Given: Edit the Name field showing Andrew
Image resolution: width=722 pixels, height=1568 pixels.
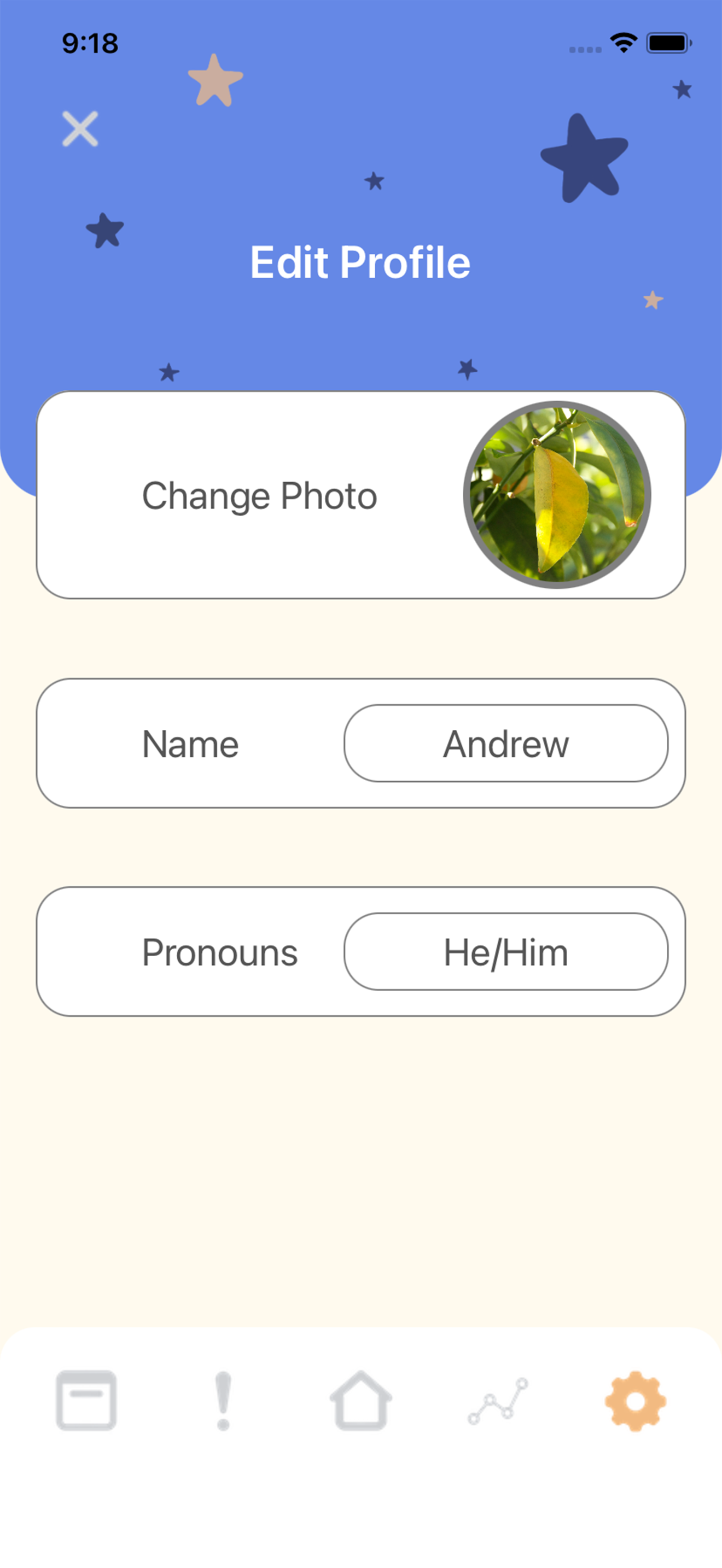Looking at the screenshot, I should click(506, 743).
